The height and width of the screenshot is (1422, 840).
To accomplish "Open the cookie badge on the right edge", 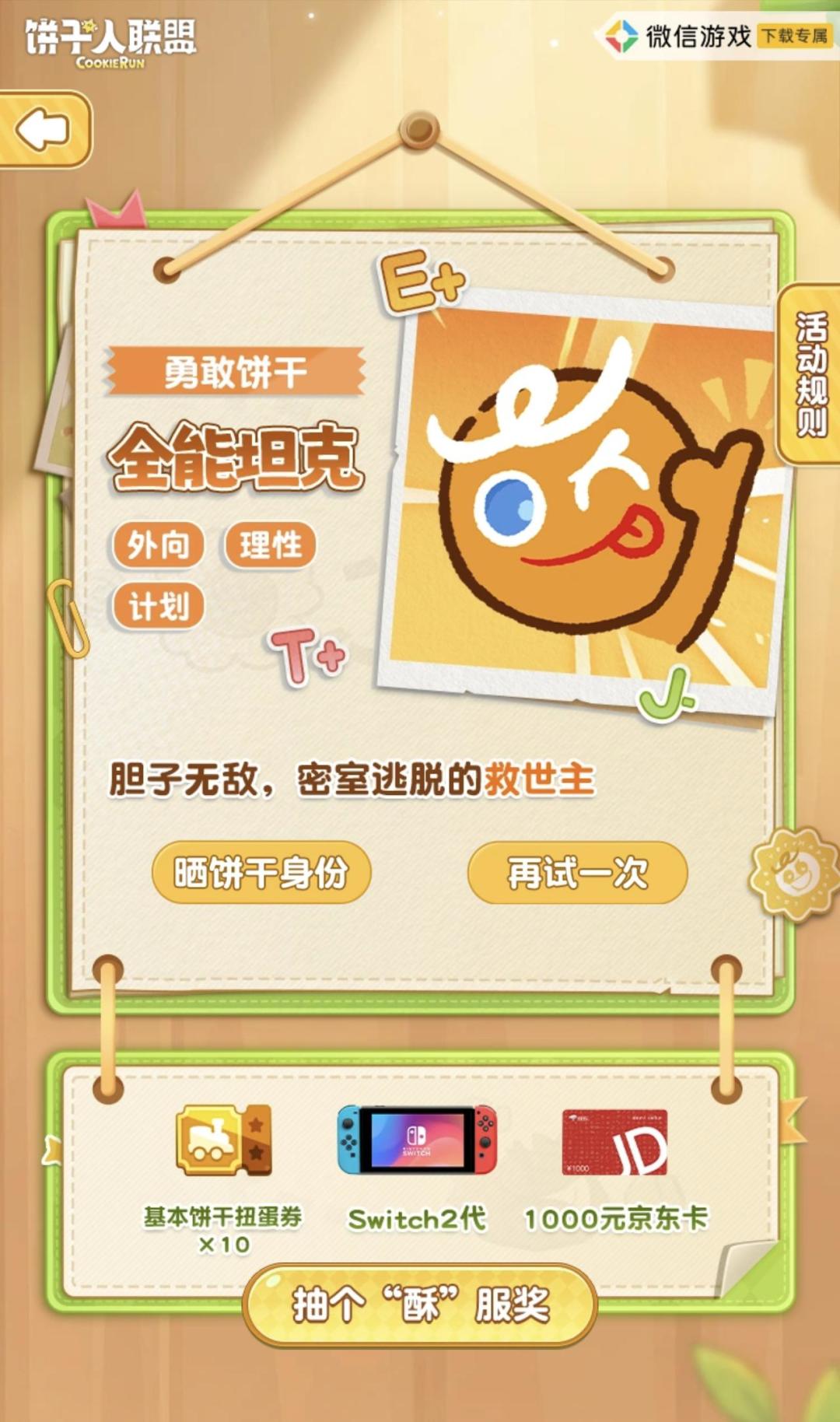I will 794,873.
